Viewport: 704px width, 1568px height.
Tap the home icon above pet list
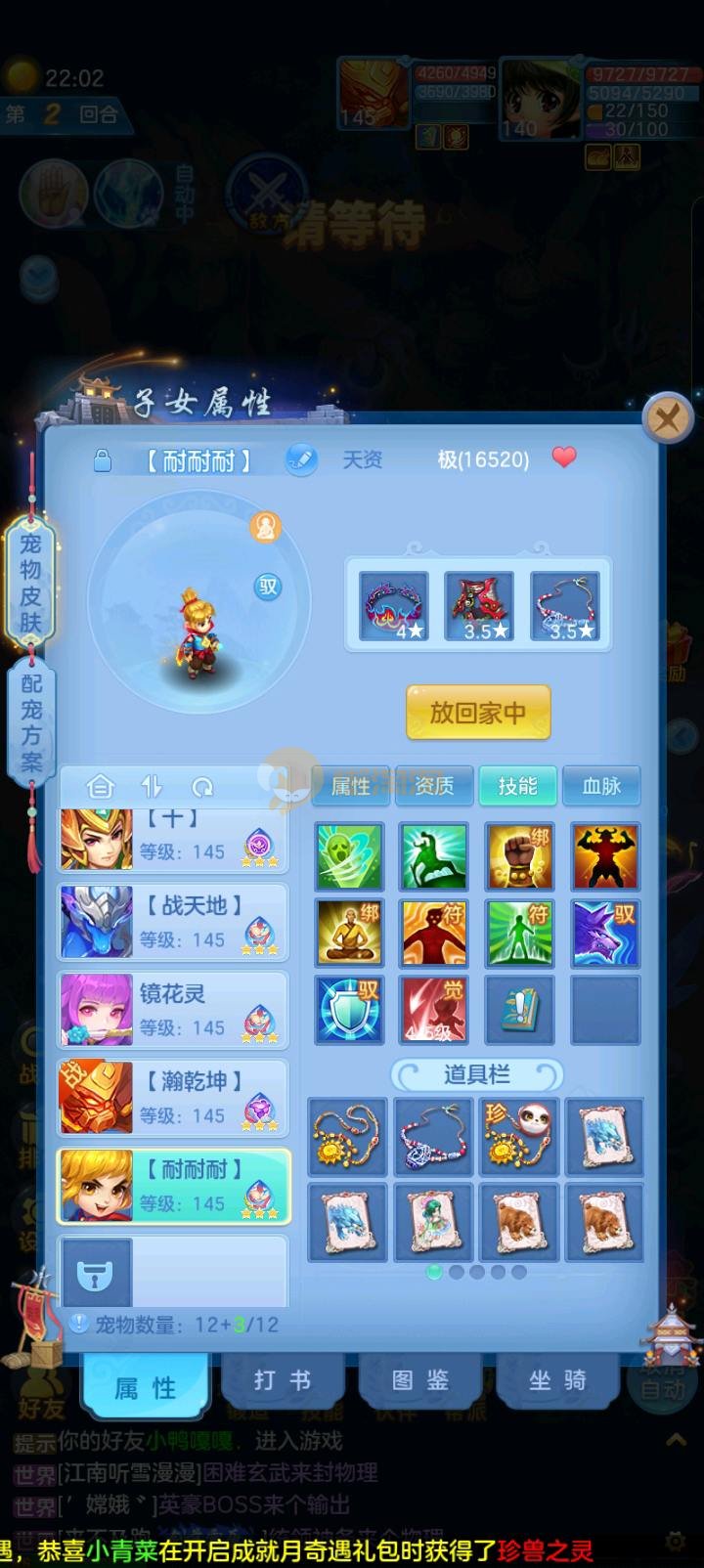[x=101, y=787]
